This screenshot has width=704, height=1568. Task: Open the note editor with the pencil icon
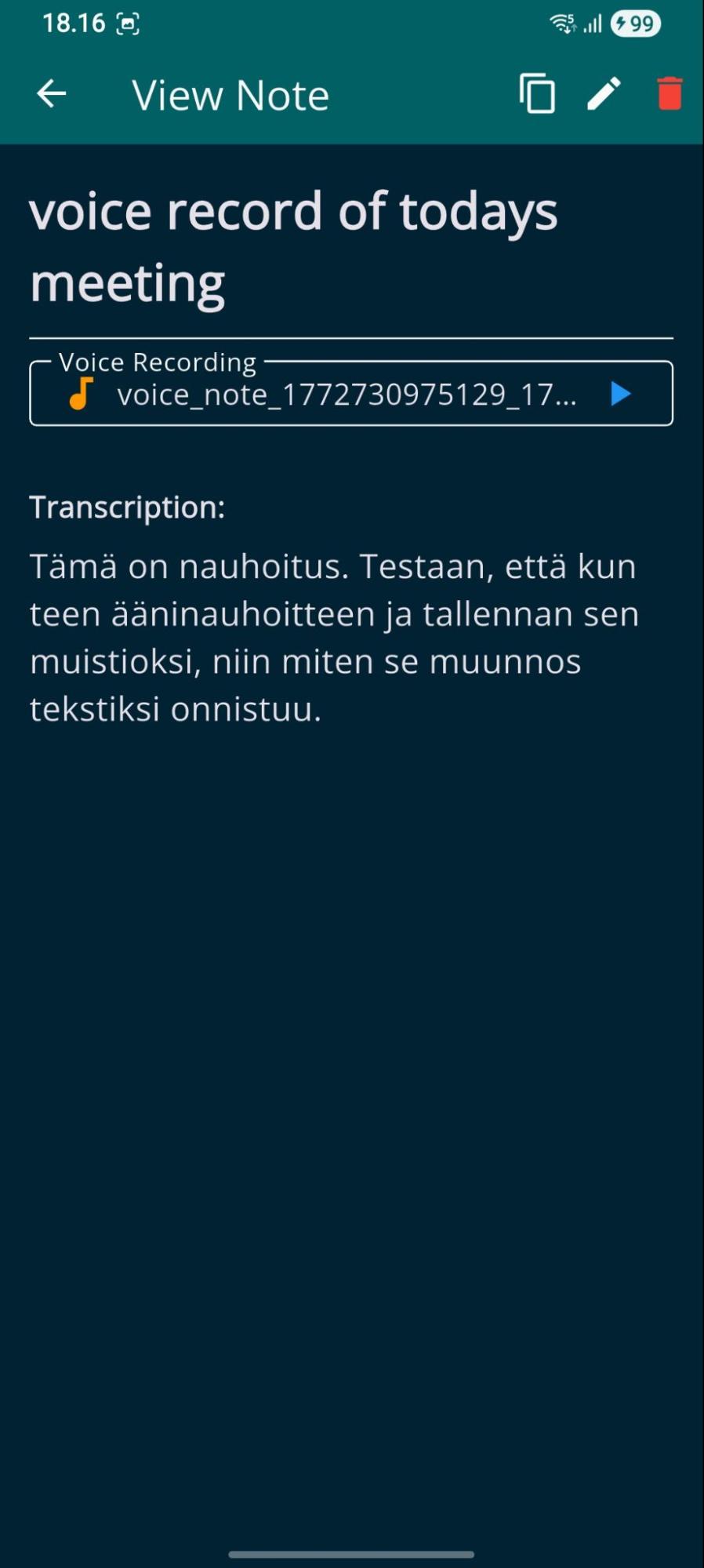click(x=603, y=94)
